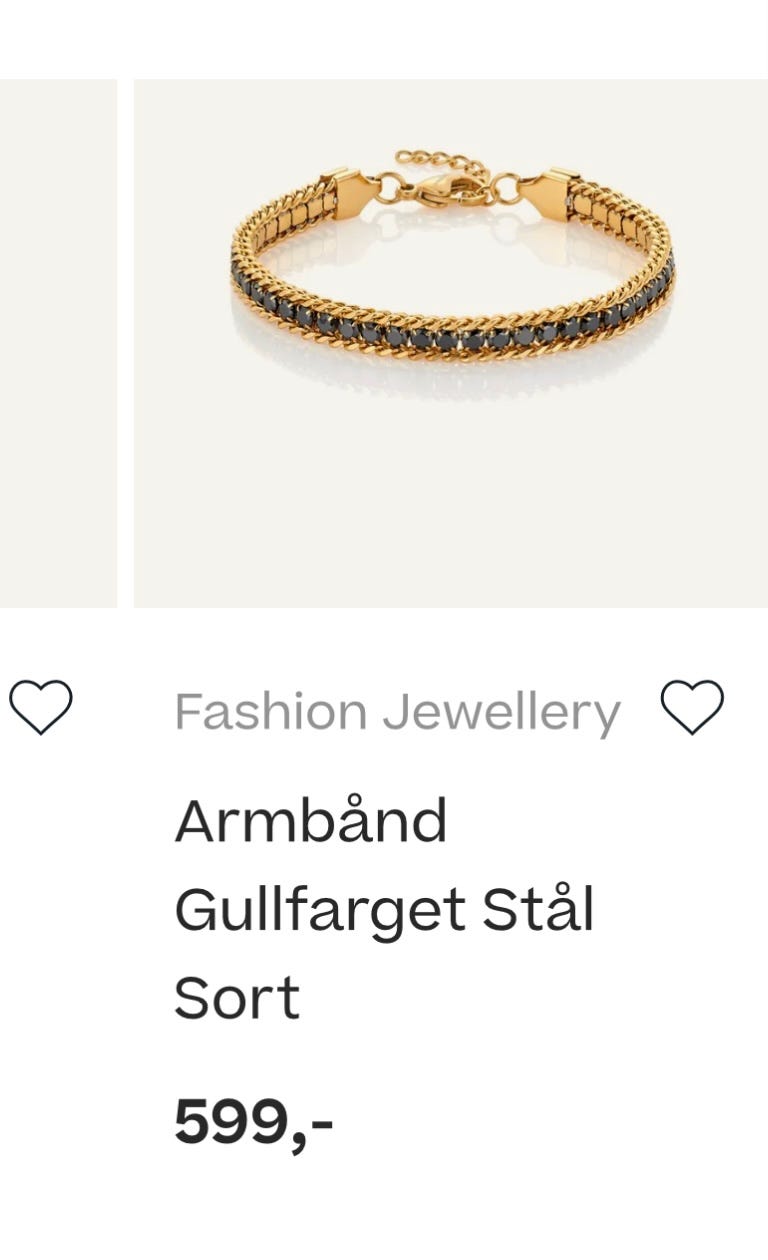Screen dimensions: 768x1260
Task: Select the word Sort in the product name
Action: coord(237,996)
